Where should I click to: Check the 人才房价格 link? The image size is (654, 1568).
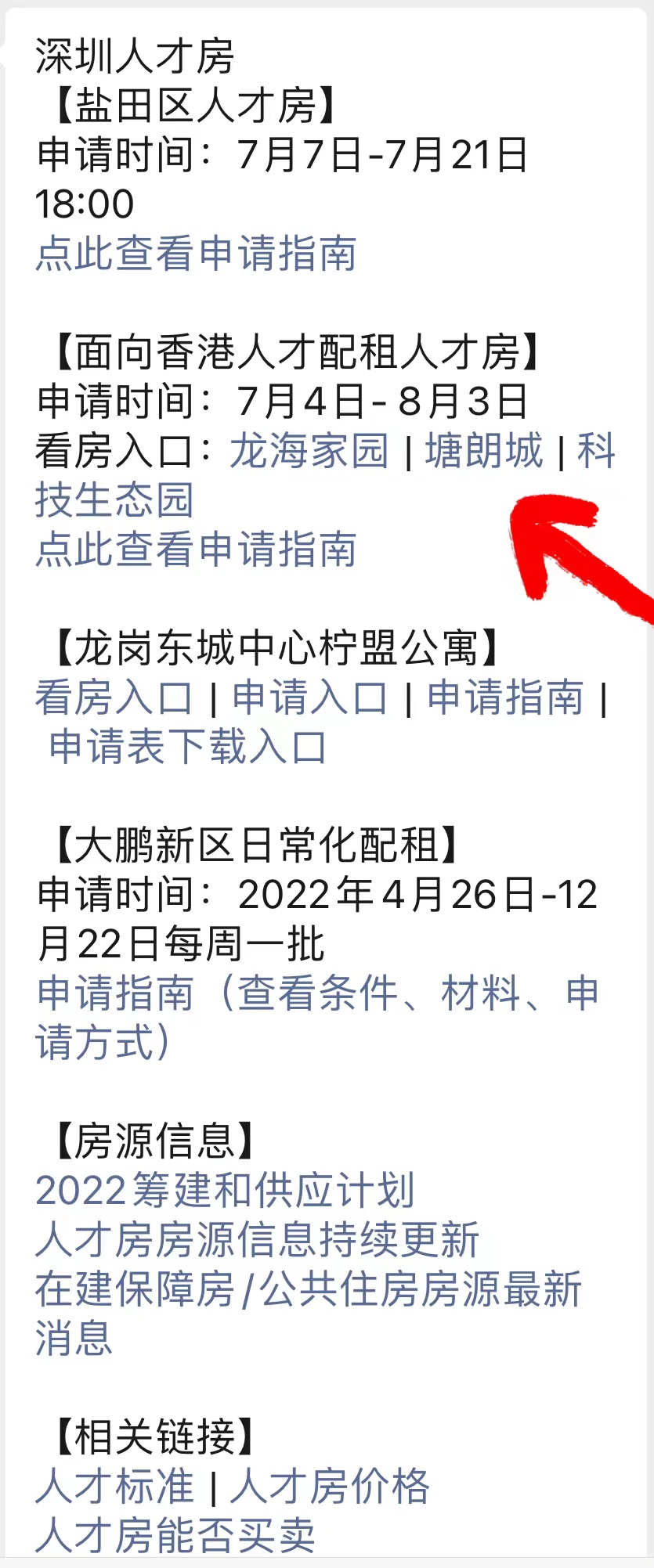pos(331,1487)
